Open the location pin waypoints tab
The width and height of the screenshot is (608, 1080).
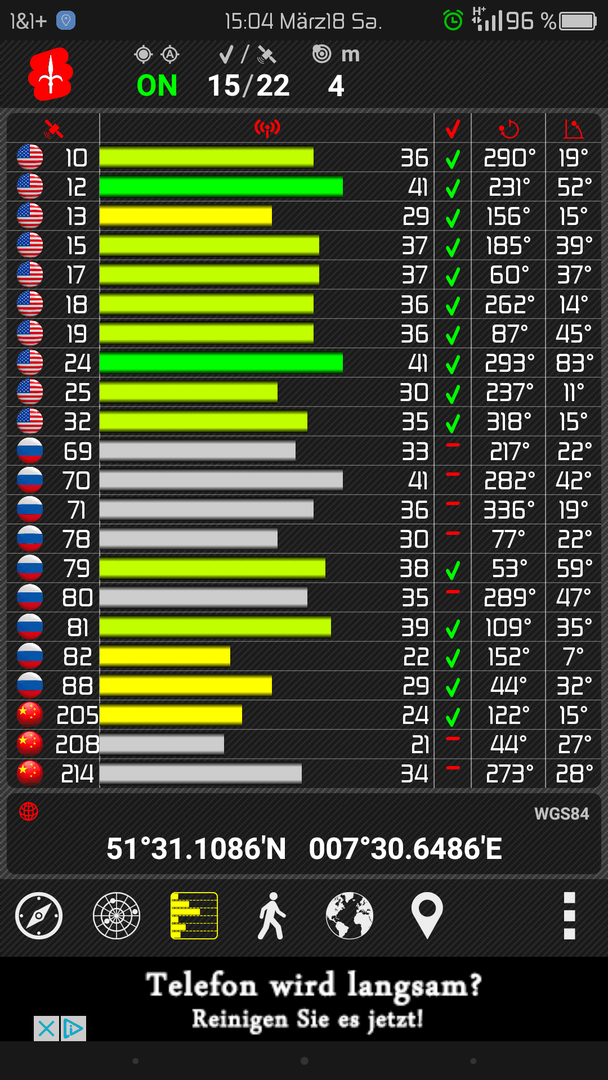(x=427, y=915)
